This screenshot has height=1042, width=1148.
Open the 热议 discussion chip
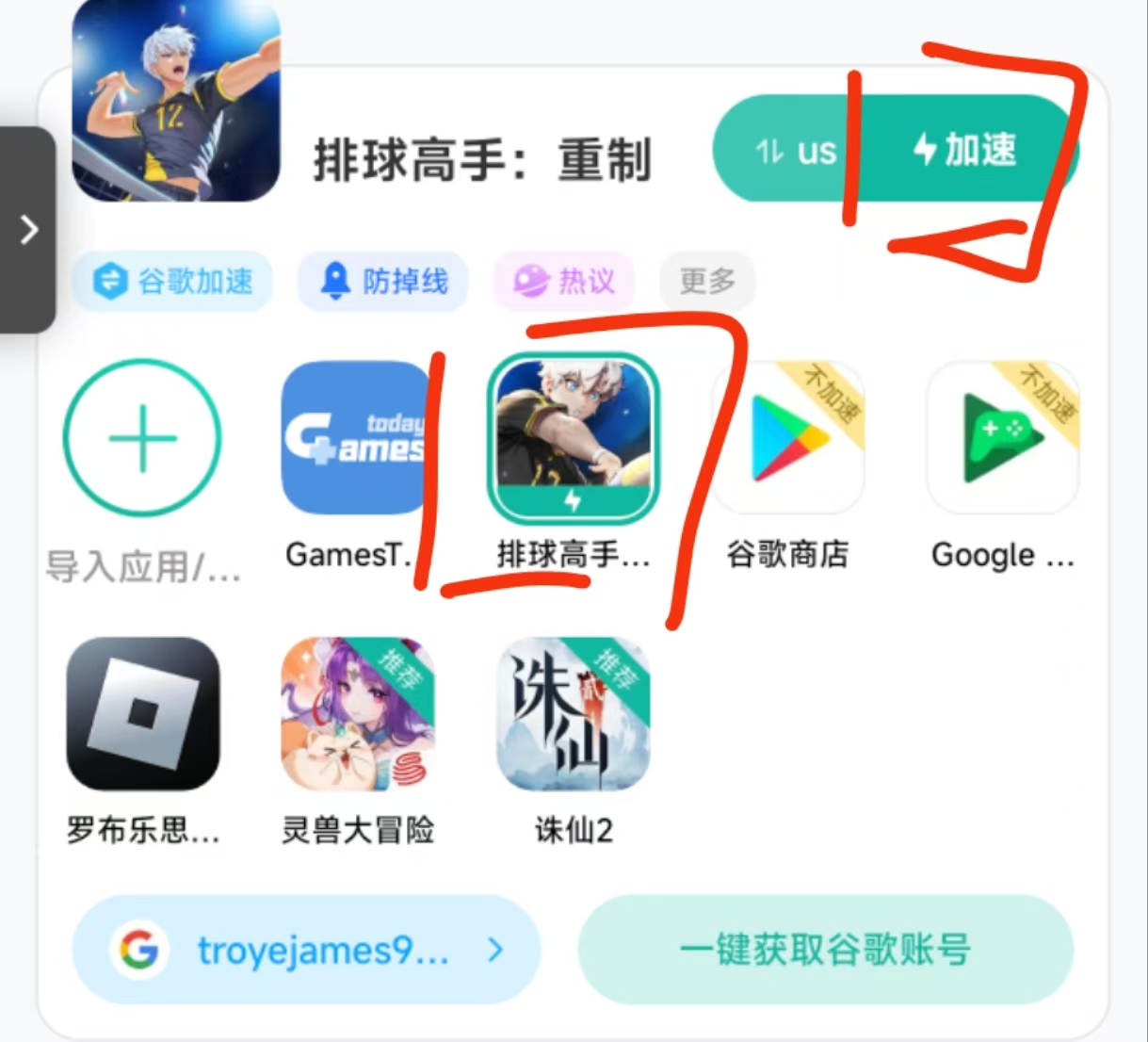pyautogui.click(x=564, y=281)
